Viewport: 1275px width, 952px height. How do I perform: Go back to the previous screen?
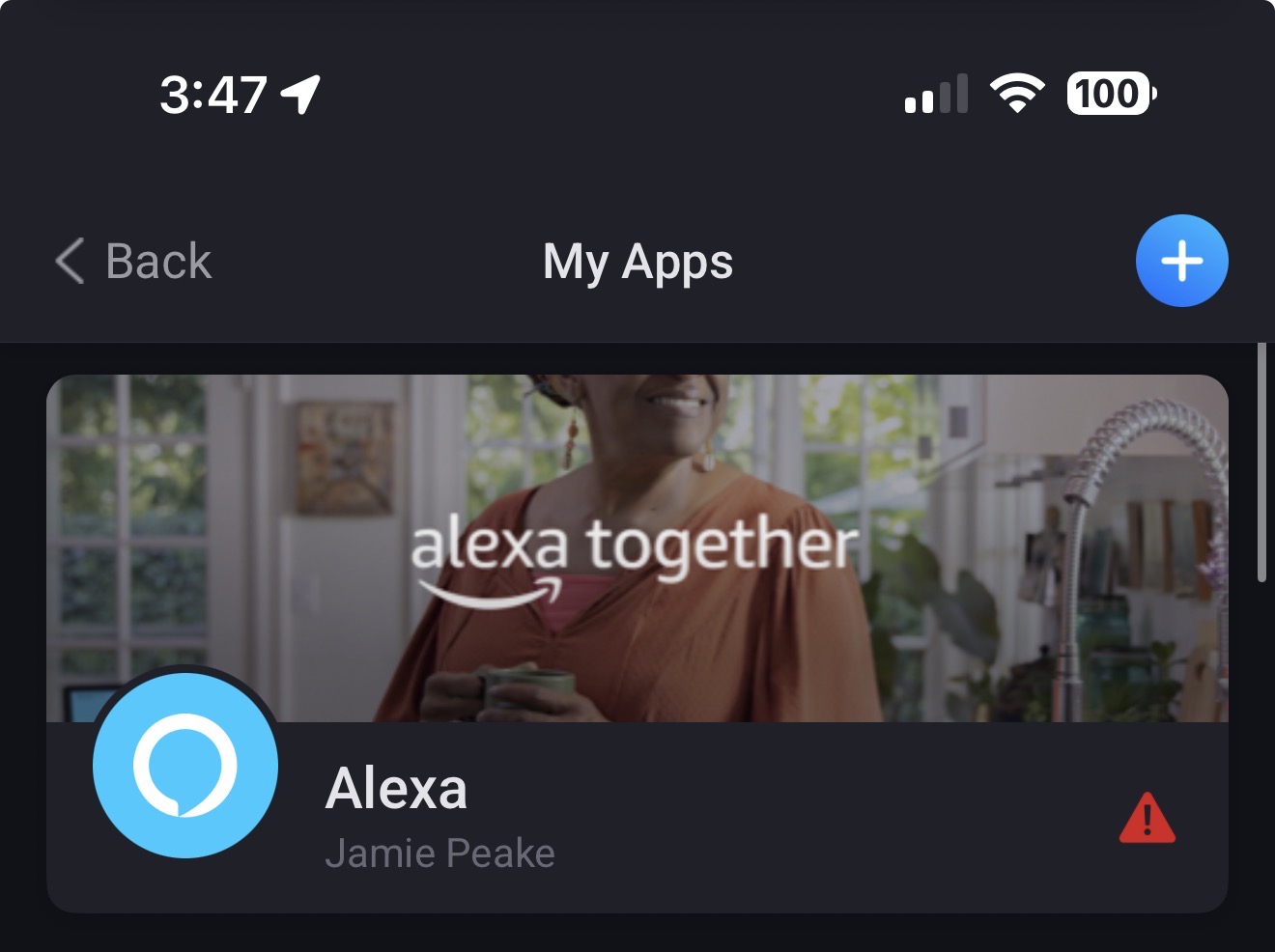(x=133, y=261)
